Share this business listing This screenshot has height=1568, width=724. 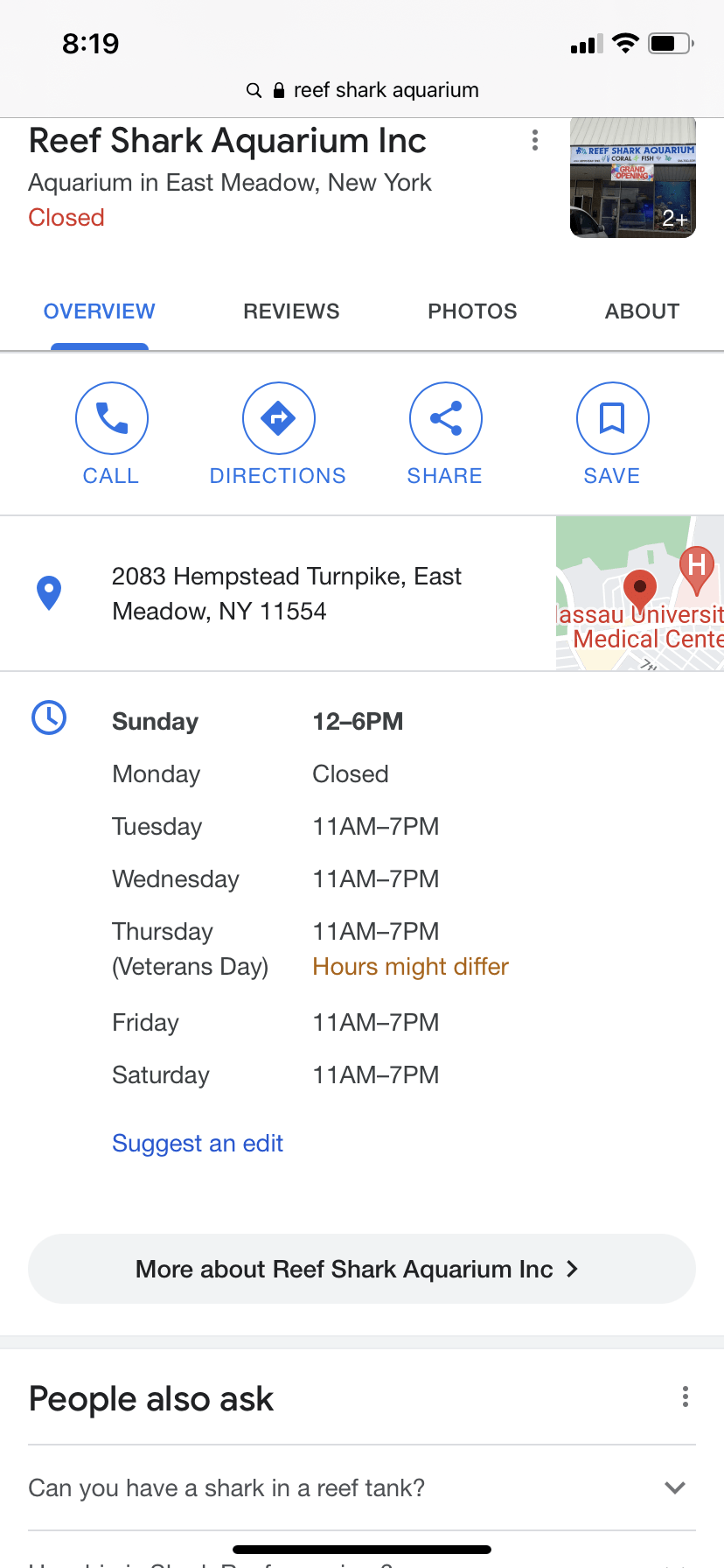point(445,434)
